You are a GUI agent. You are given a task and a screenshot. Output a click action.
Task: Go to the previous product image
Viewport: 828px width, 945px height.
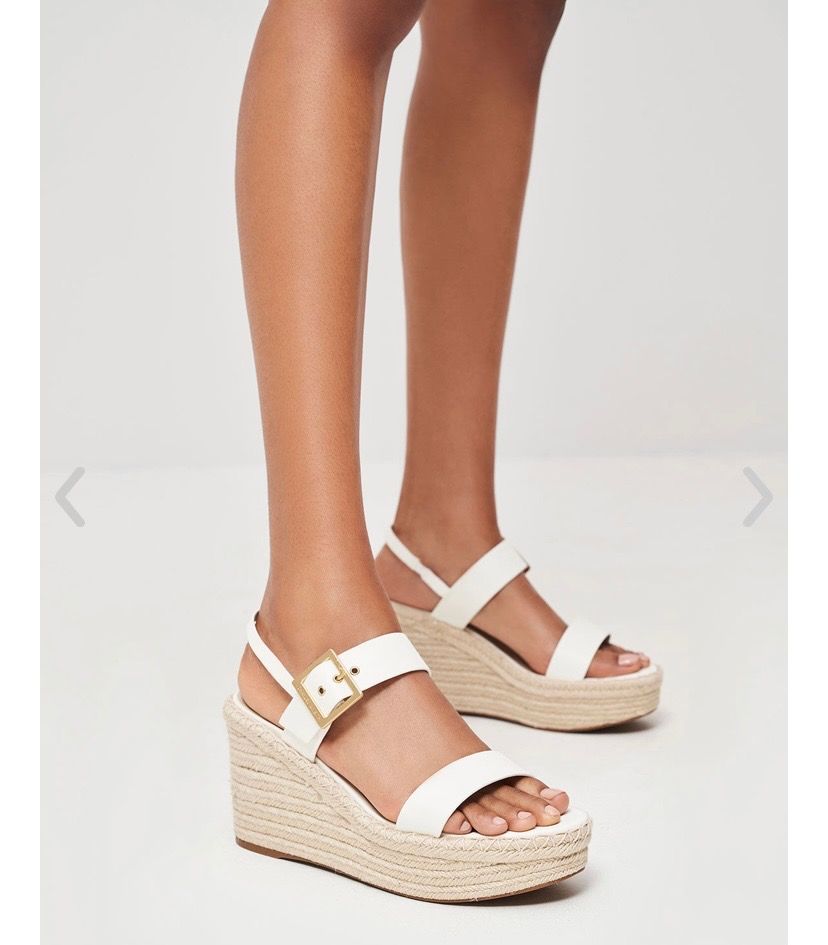click(x=69, y=496)
